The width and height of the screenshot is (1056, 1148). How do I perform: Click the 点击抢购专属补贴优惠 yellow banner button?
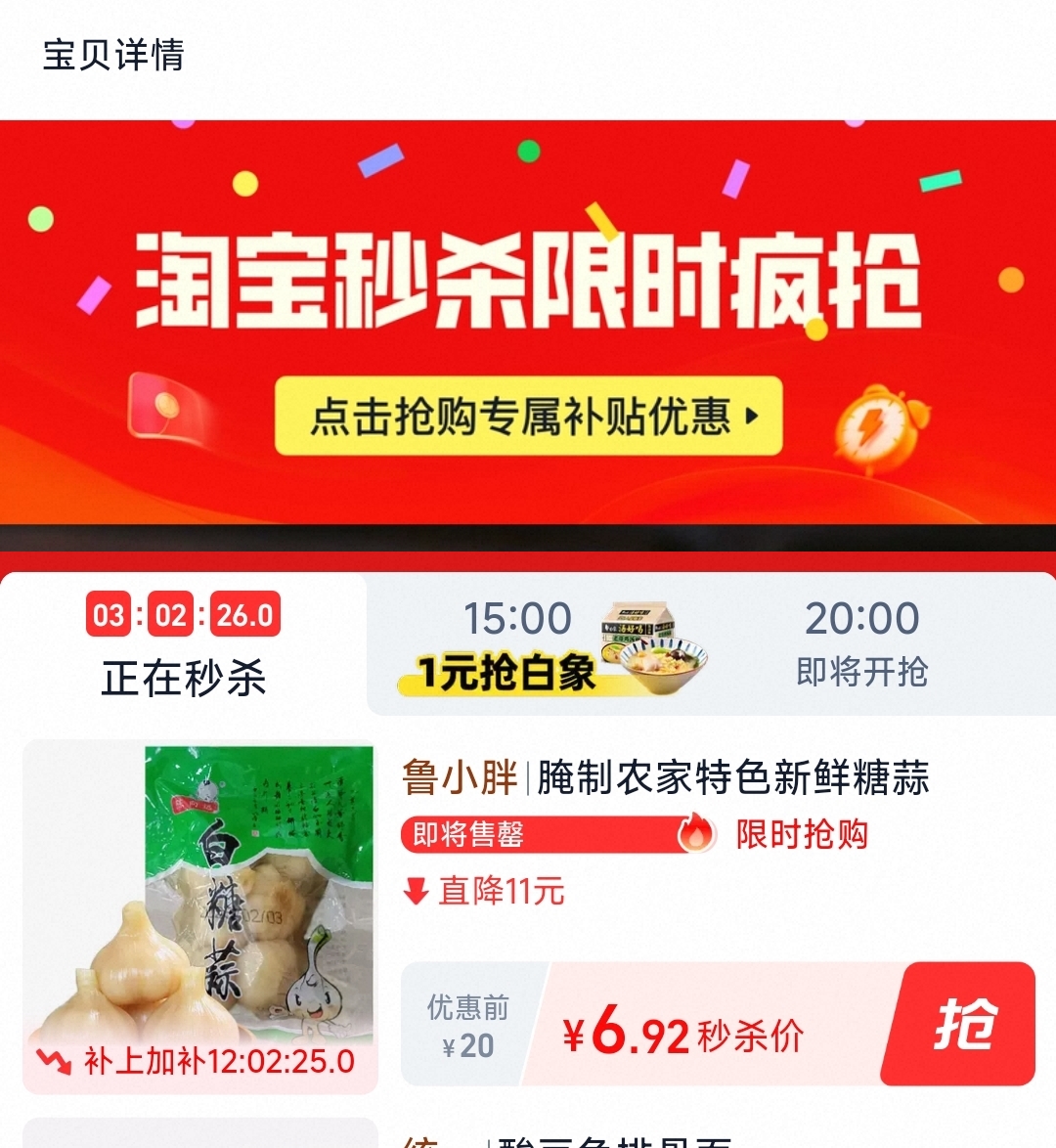tap(528, 417)
